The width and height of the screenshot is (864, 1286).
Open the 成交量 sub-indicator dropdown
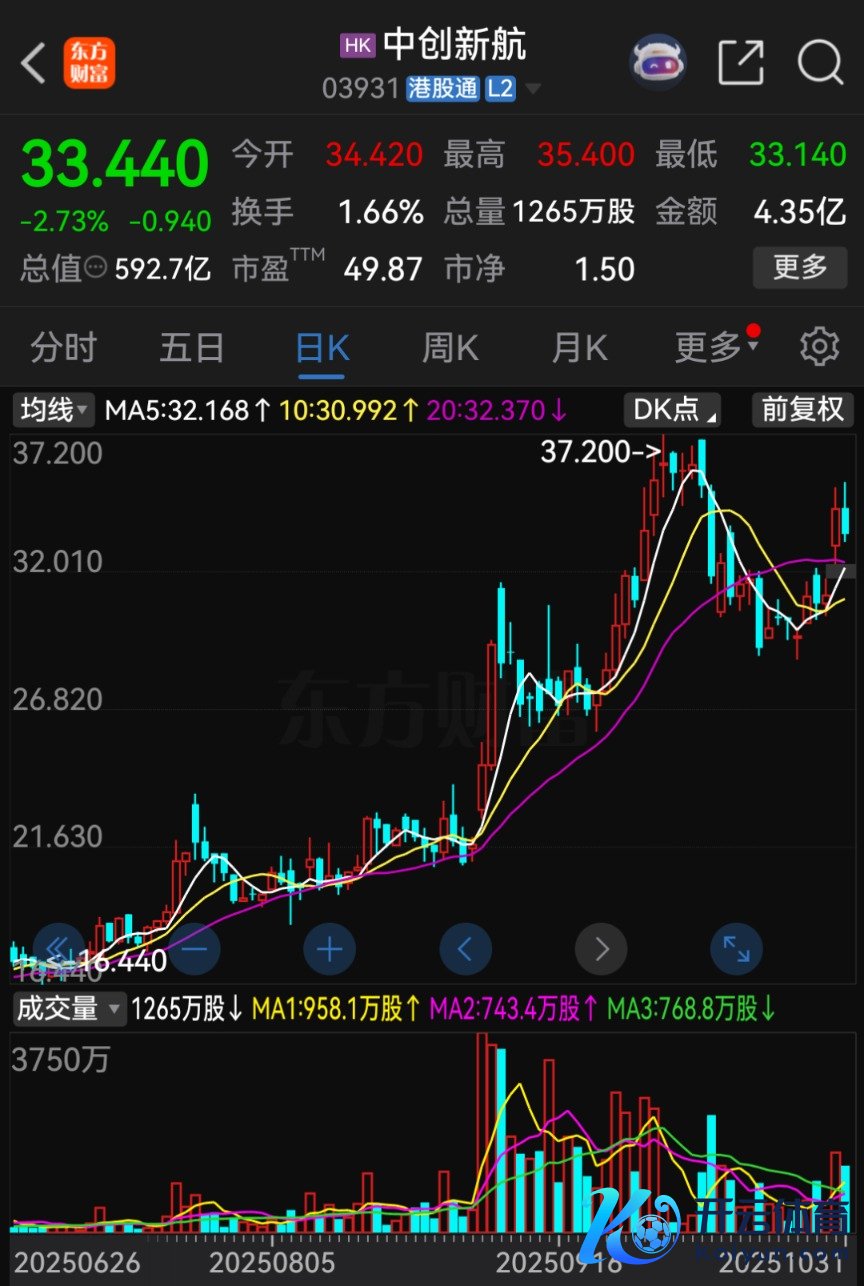(68, 1009)
